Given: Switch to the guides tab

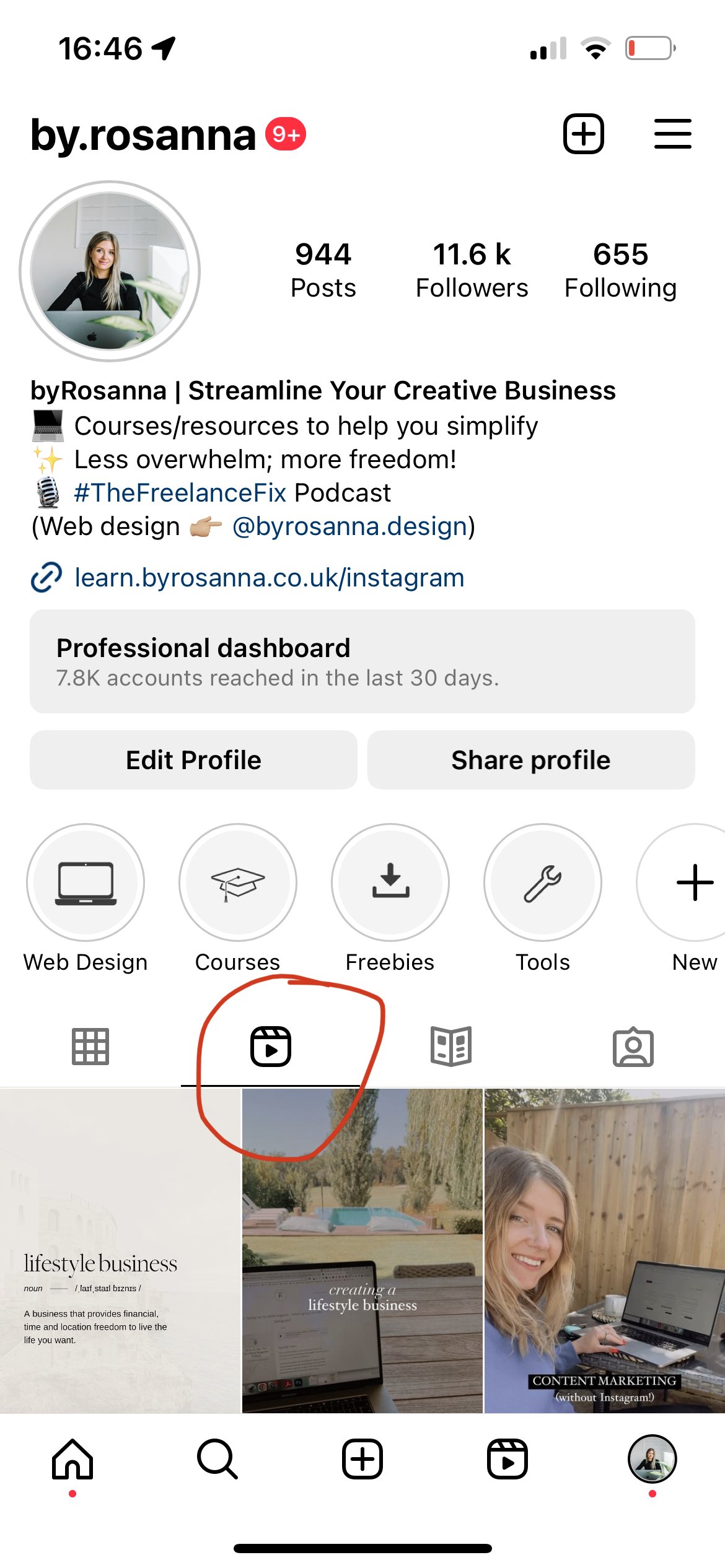Looking at the screenshot, I should click(451, 1047).
